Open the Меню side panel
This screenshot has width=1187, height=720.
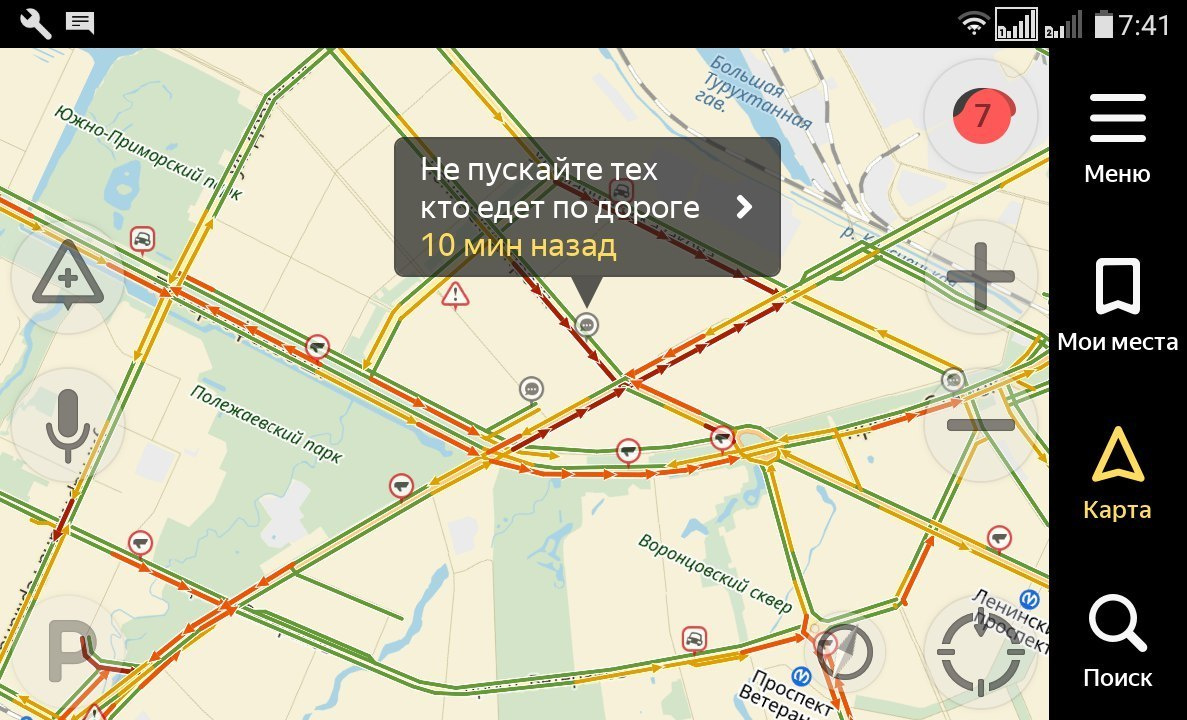click(x=1117, y=139)
